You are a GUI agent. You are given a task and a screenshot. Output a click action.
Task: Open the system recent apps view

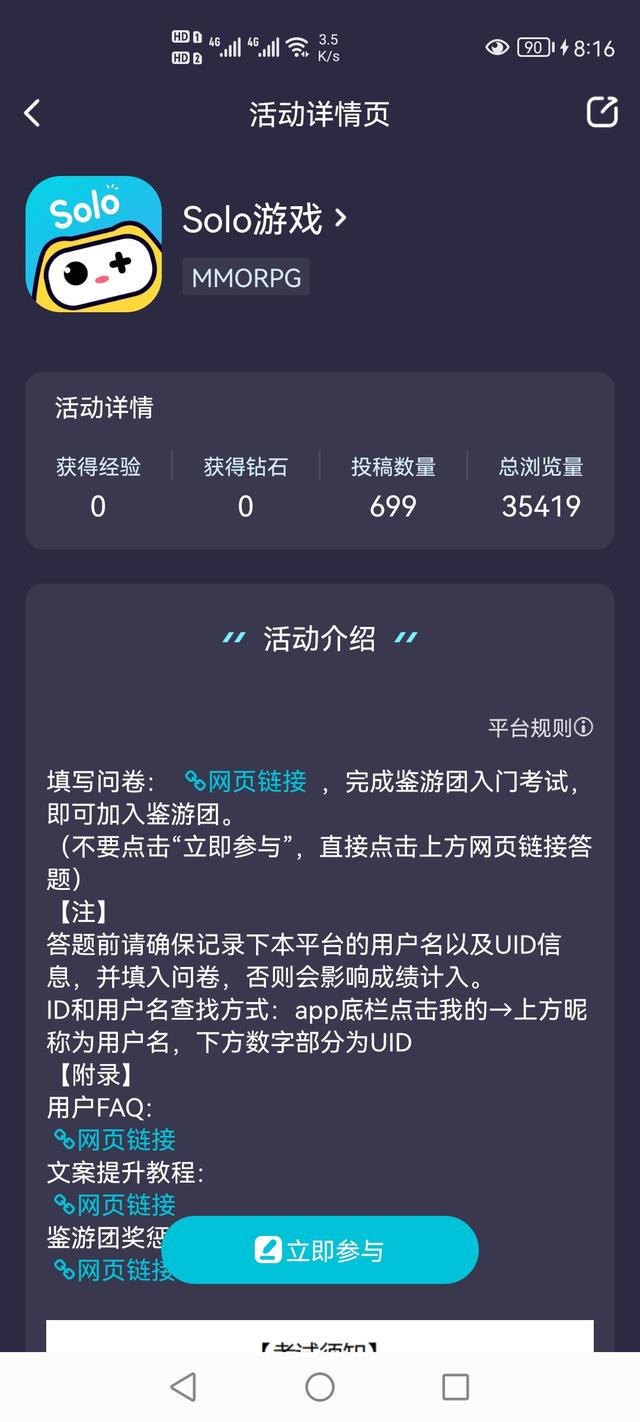pyautogui.click(x=455, y=1386)
